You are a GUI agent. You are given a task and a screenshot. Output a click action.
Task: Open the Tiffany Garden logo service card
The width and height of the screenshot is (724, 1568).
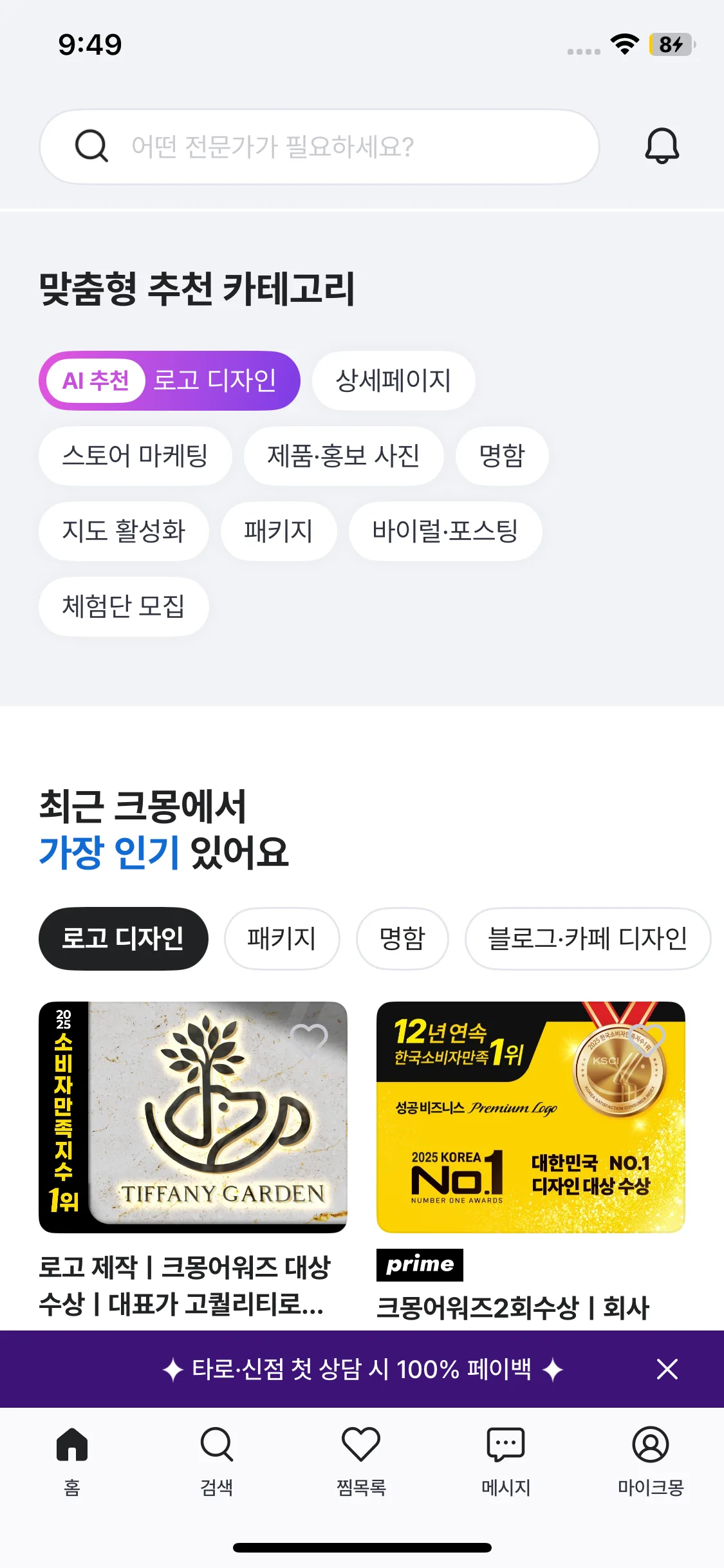193,1117
